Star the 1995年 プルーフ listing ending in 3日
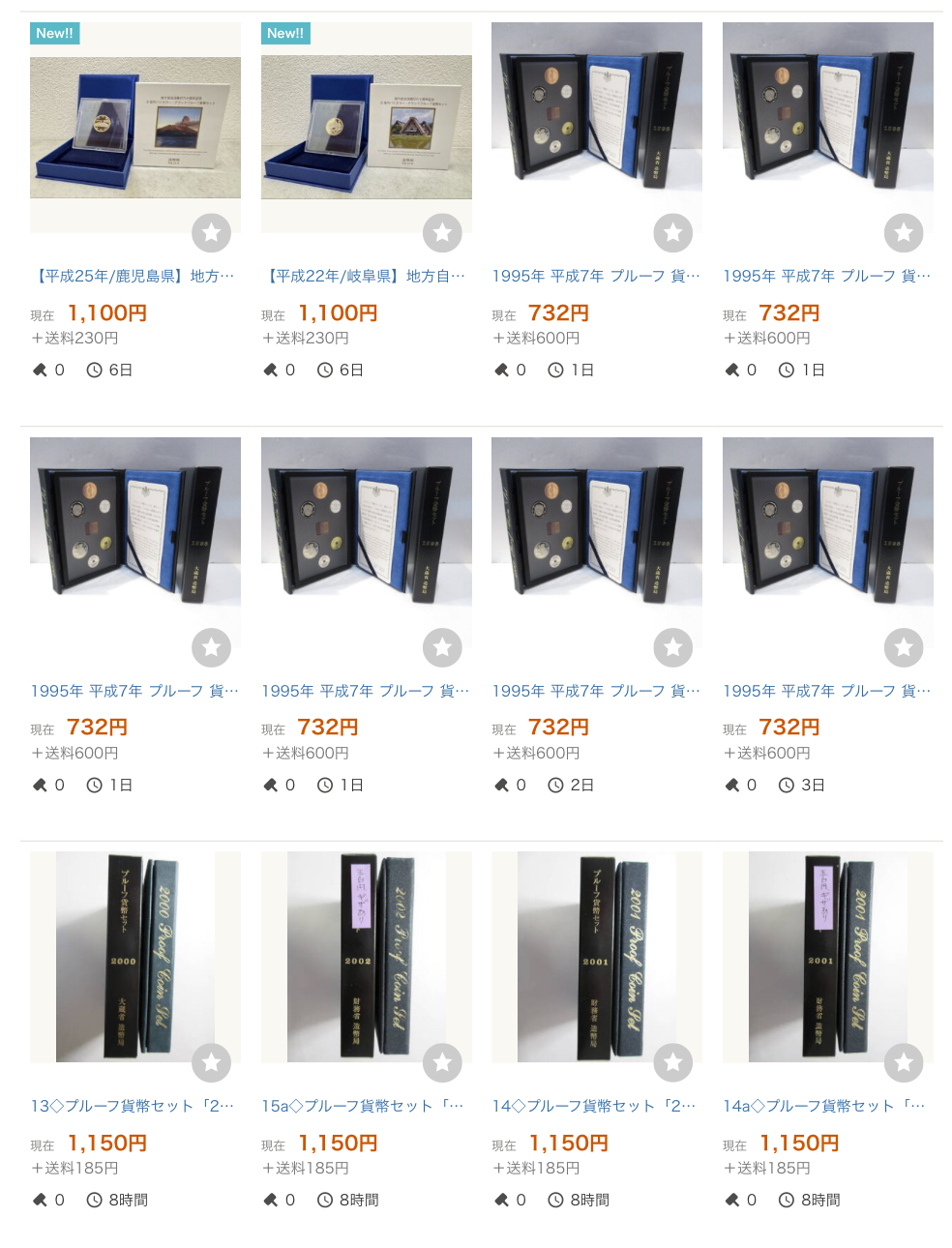Image resolution: width=952 pixels, height=1248 pixels. (904, 647)
